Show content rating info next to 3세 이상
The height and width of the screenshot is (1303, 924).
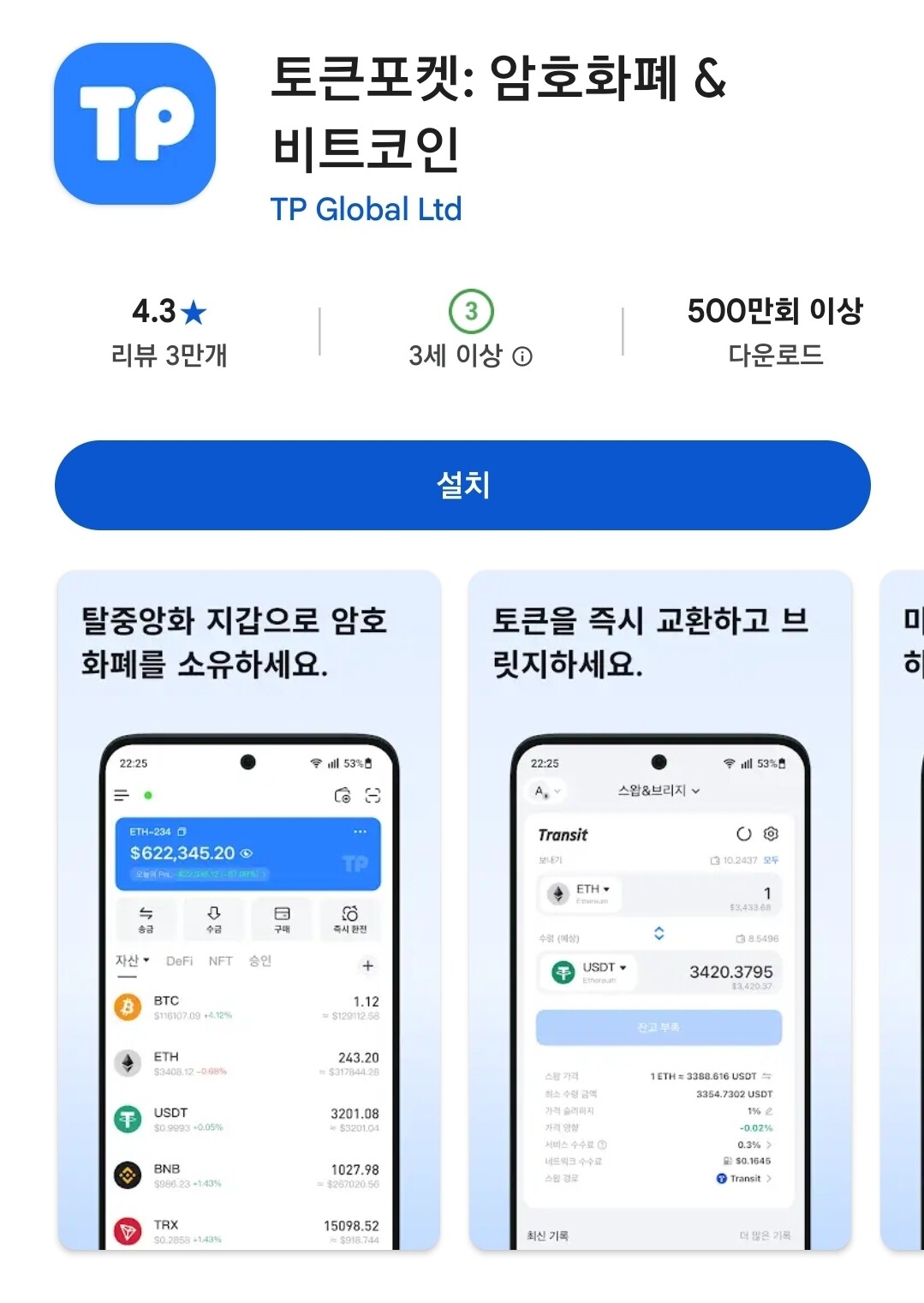(x=522, y=356)
